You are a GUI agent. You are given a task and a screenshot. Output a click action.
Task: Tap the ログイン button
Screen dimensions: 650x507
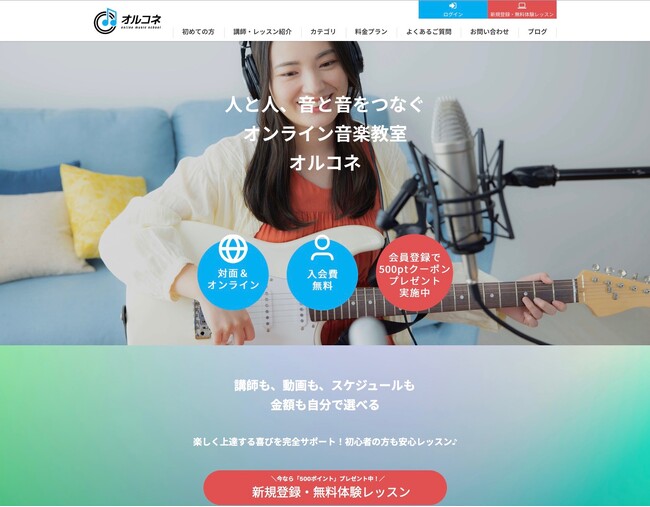pyautogui.click(x=453, y=10)
